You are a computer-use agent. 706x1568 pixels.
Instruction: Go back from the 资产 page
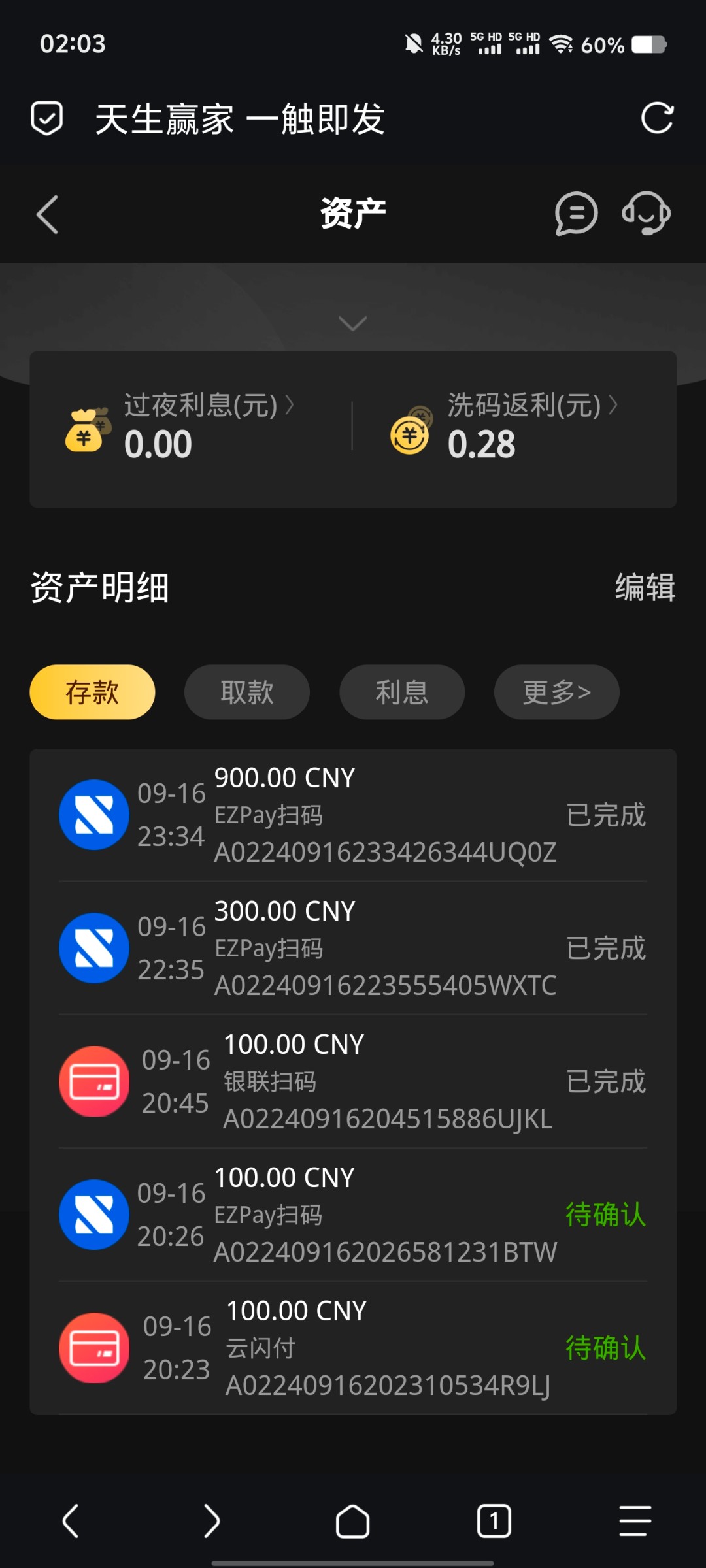coord(47,214)
